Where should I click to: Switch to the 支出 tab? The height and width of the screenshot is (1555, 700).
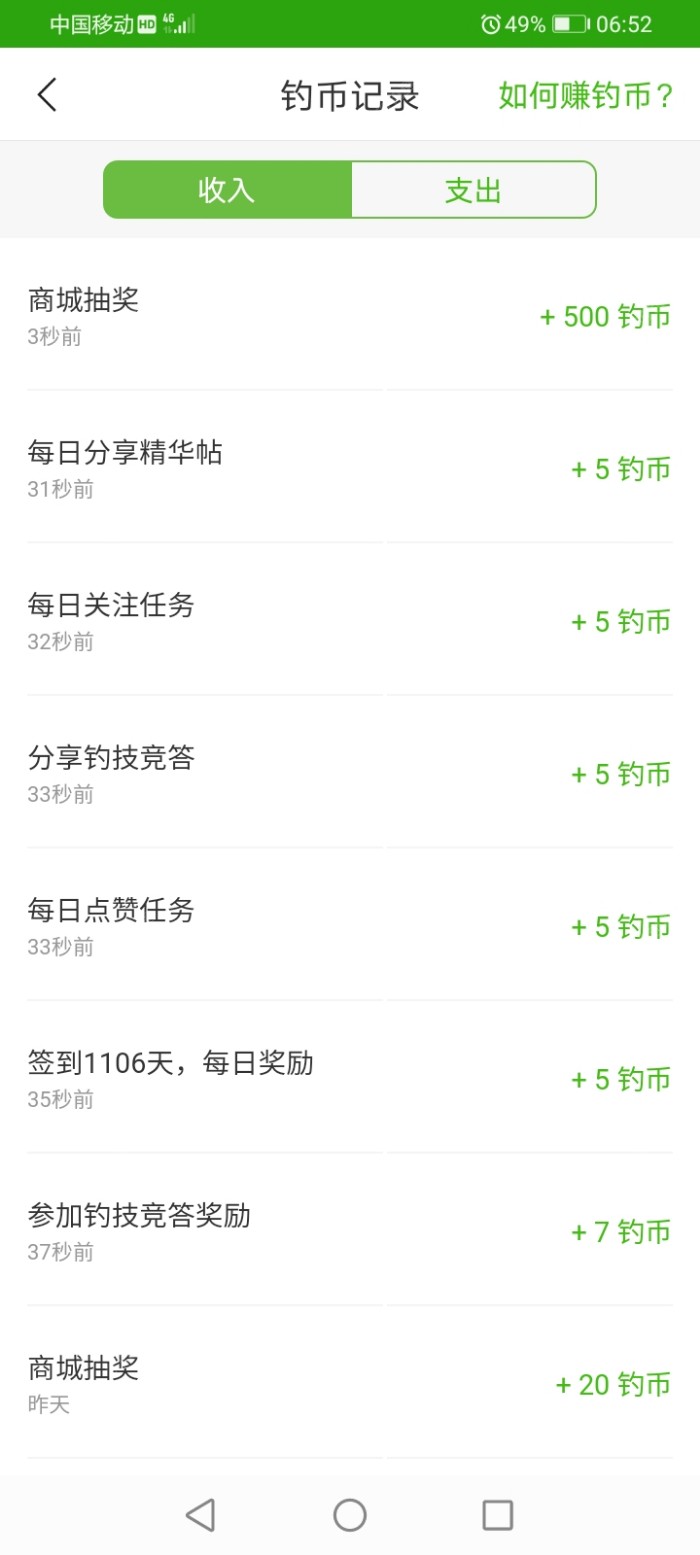click(473, 190)
